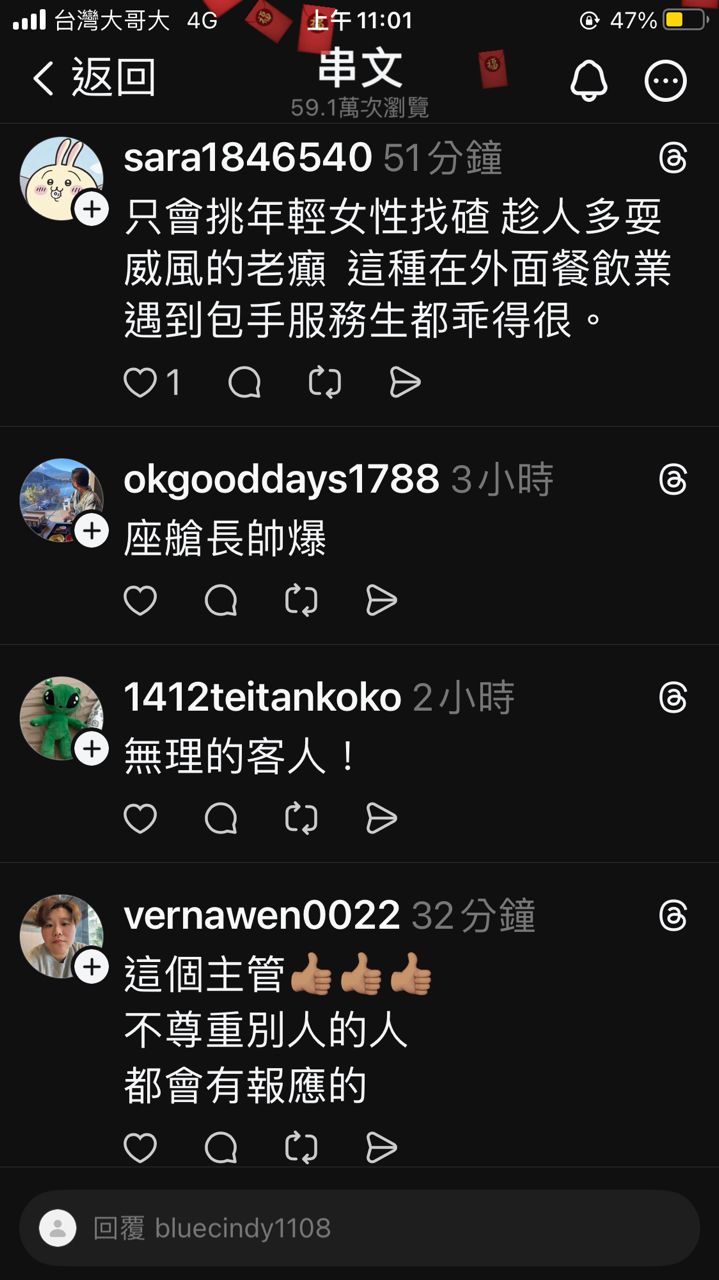Like sara1846540's comment
The height and width of the screenshot is (1280, 719).
click(x=141, y=383)
